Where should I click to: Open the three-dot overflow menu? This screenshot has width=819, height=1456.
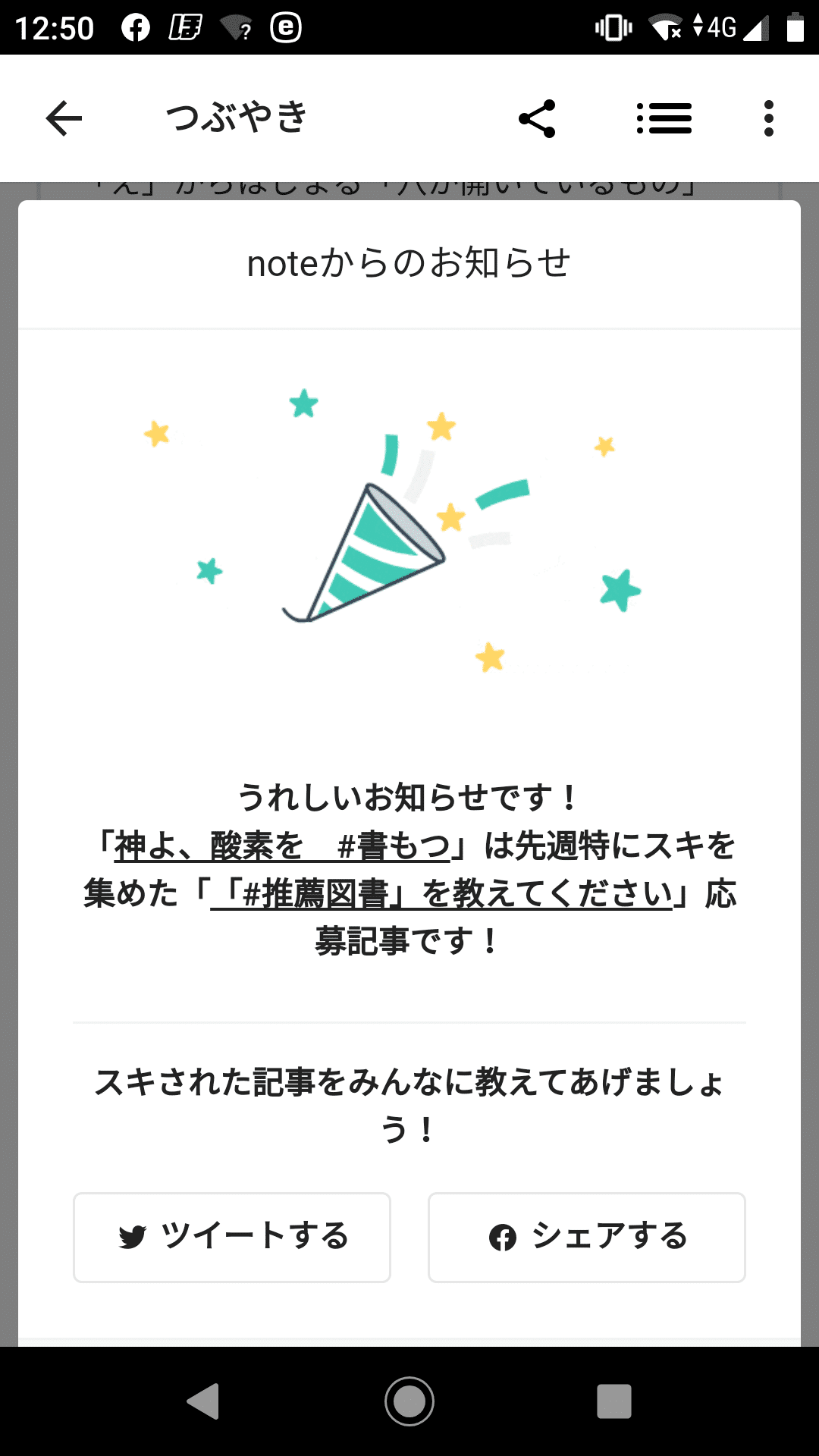tap(768, 118)
